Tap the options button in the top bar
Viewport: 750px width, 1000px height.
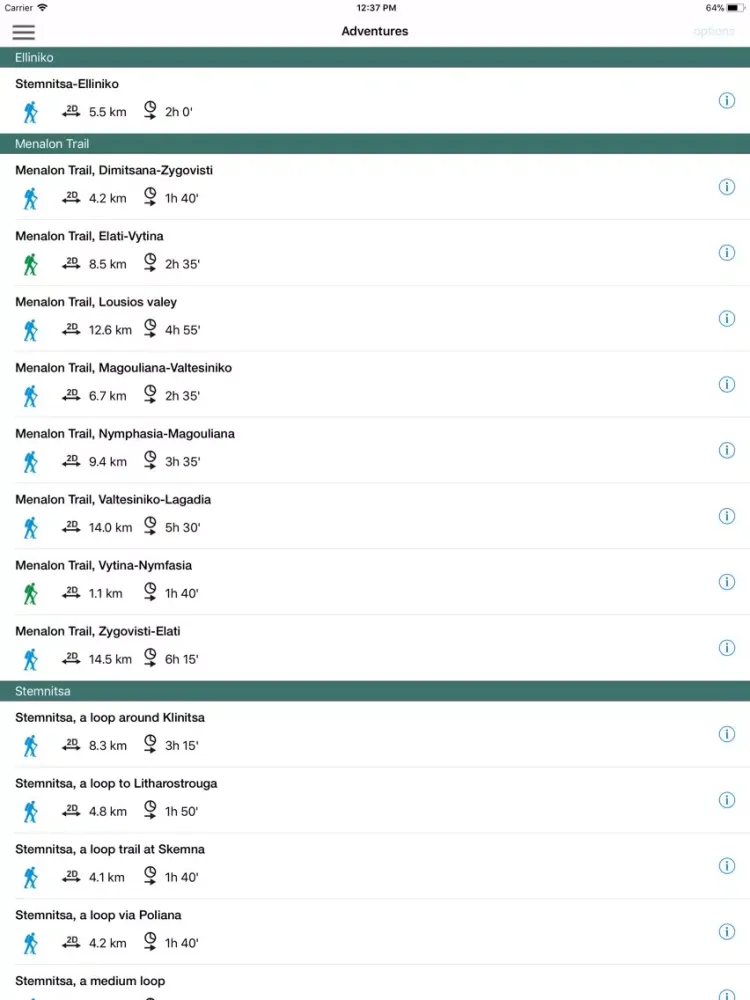713,32
